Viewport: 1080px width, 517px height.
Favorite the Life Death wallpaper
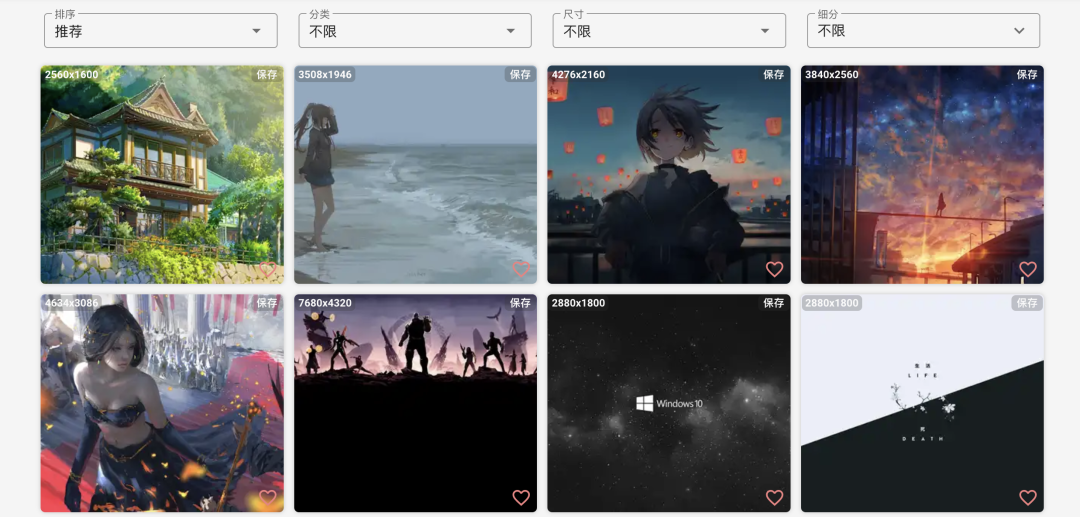tap(1028, 497)
